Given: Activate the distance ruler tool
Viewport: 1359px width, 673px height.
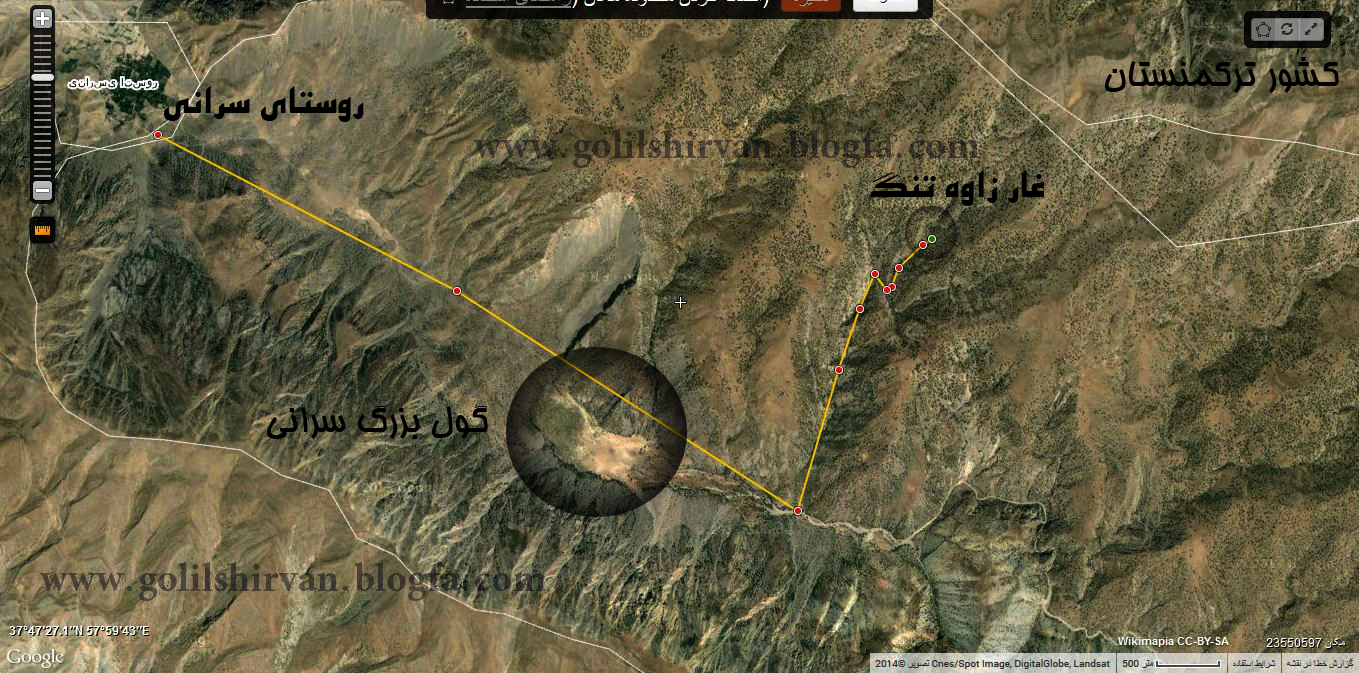Looking at the screenshot, I should pos(42,231).
